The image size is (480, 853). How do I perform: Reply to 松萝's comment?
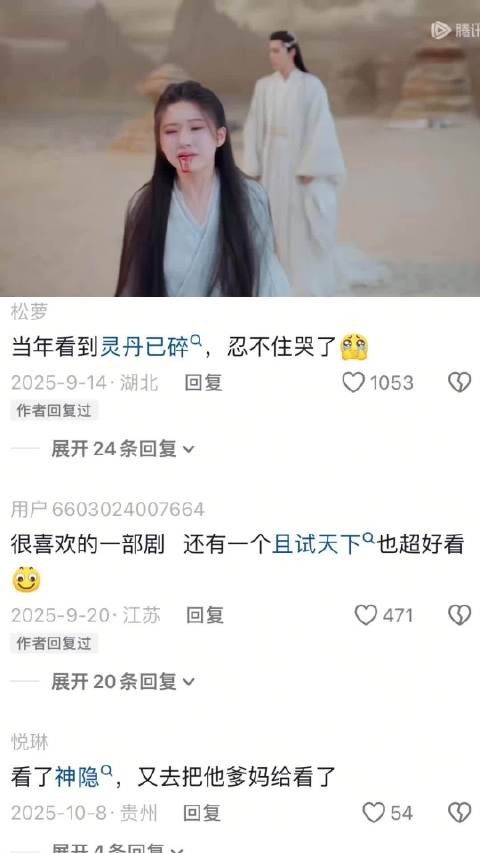point(204,382)
